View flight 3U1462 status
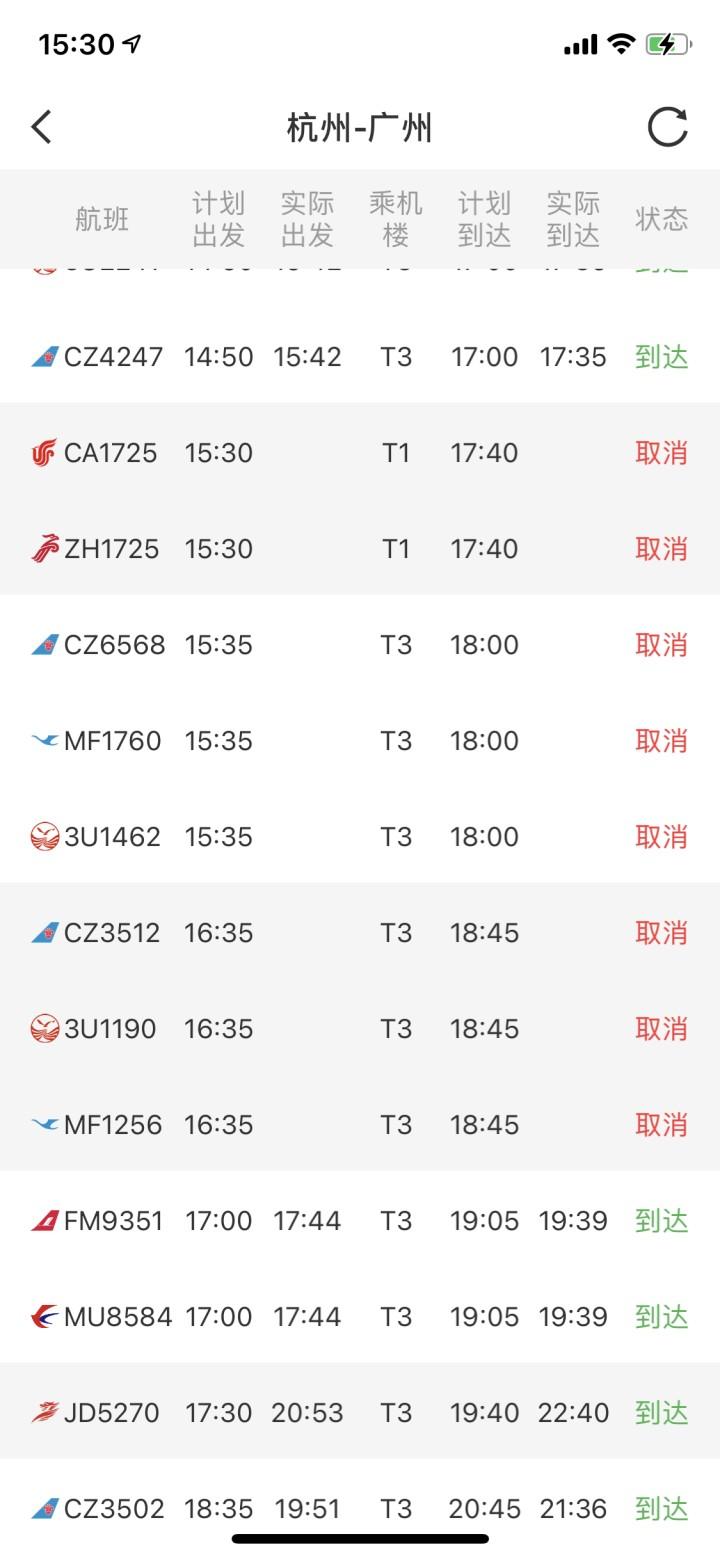Viewport: 720px width, 1559px height. pyautogui.click(x=360, y=836)
